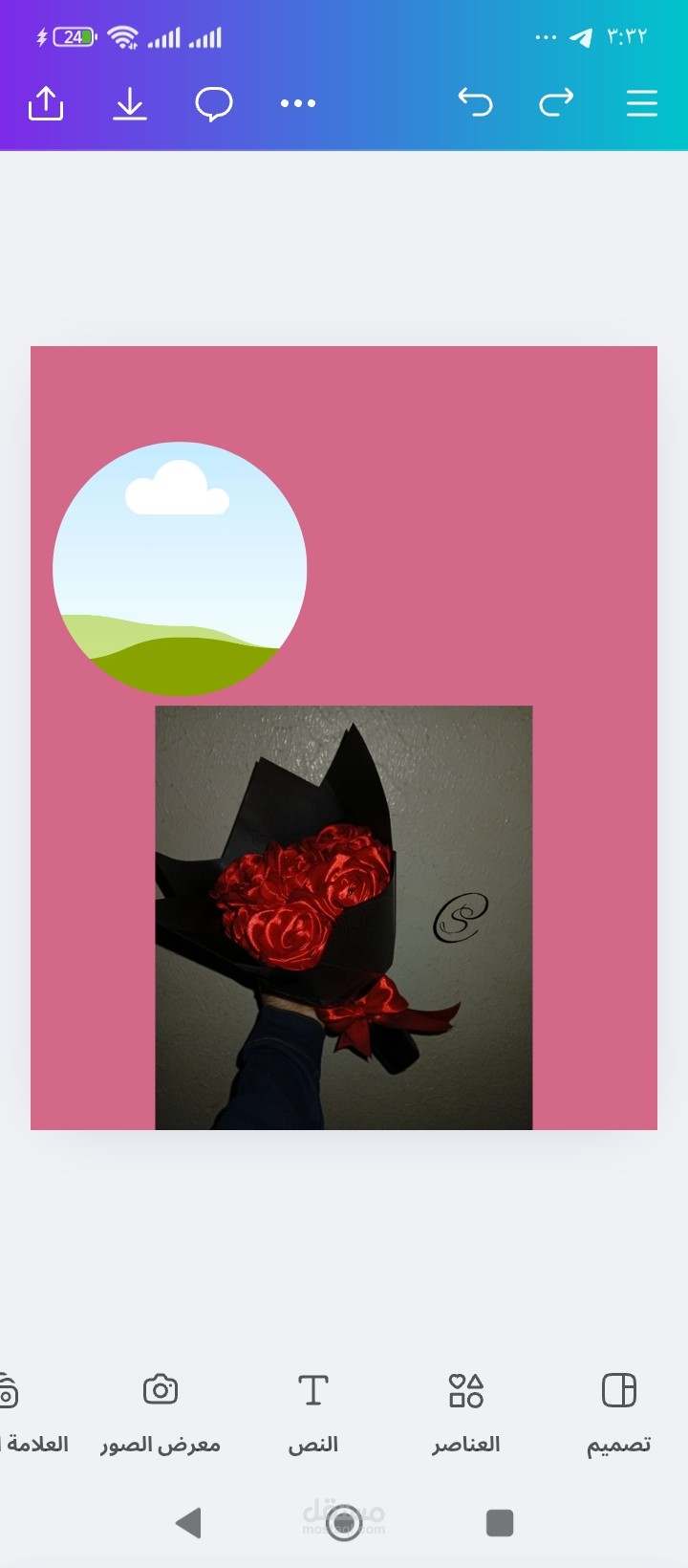
Task: Open معرض الصور photo gallery
Action: coord(161,1411)
